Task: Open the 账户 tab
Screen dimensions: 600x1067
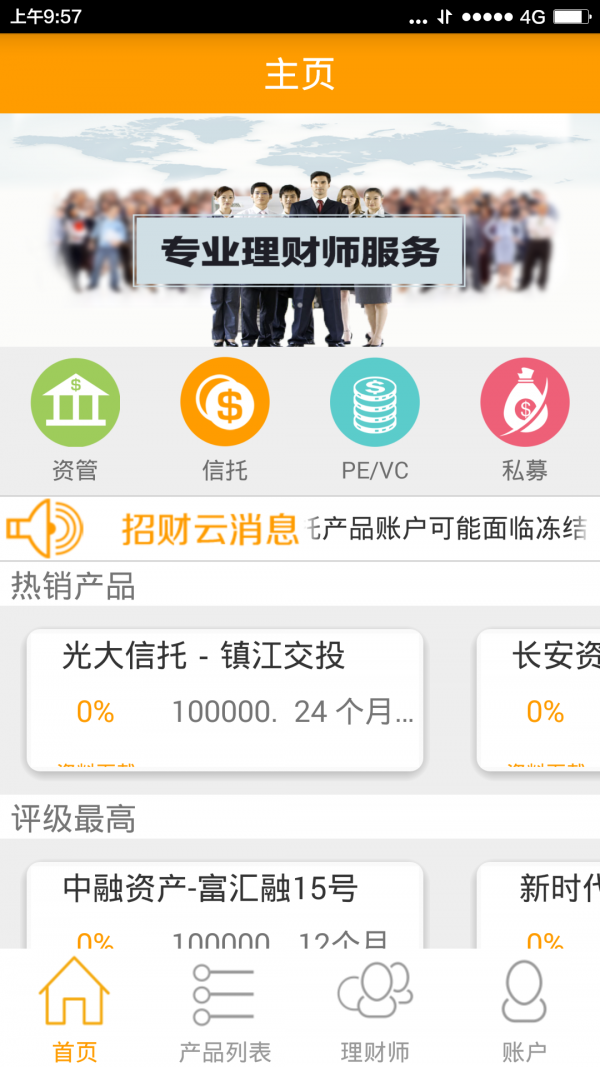Action: (x=524, y=1010)
